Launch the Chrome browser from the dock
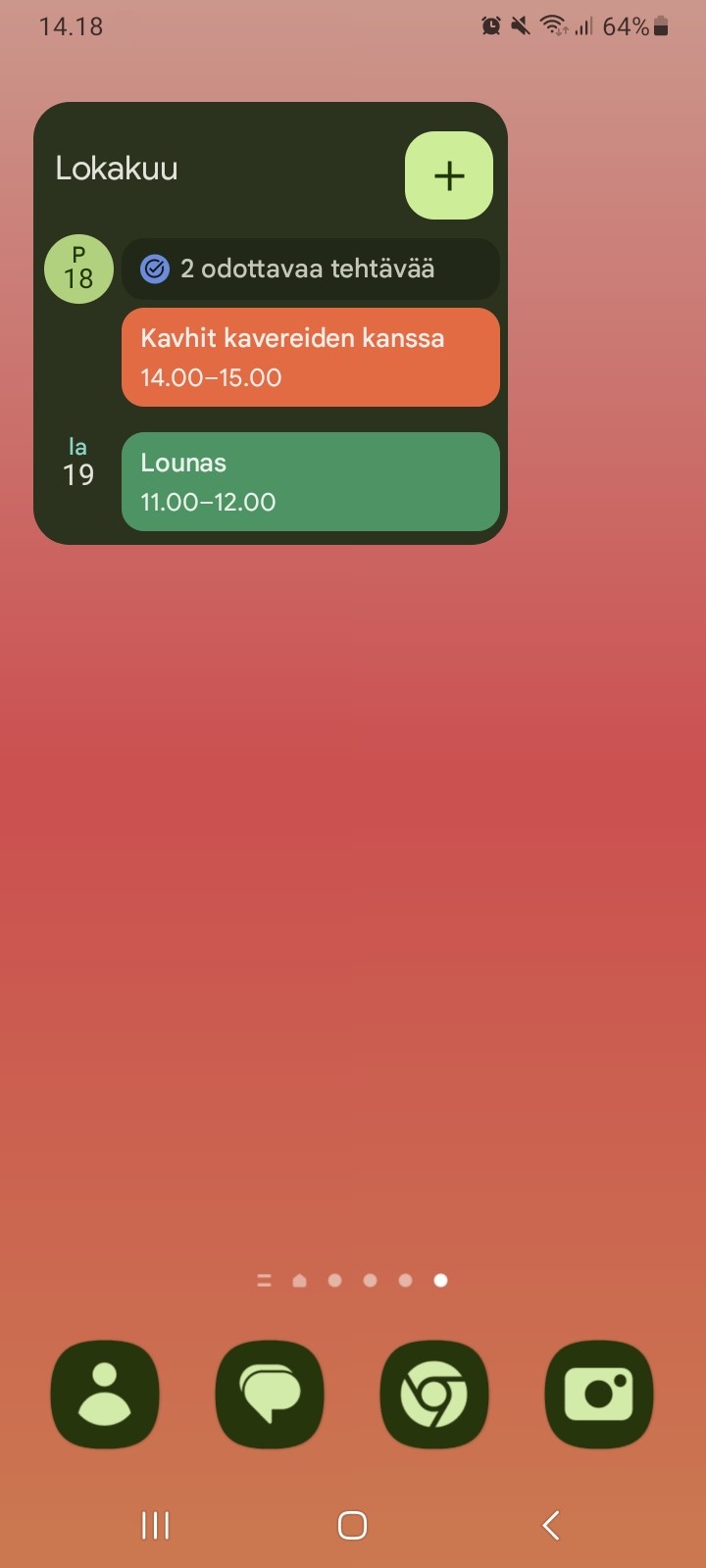This screenshot has width=706, height=1568. (x=434, y=1394)
